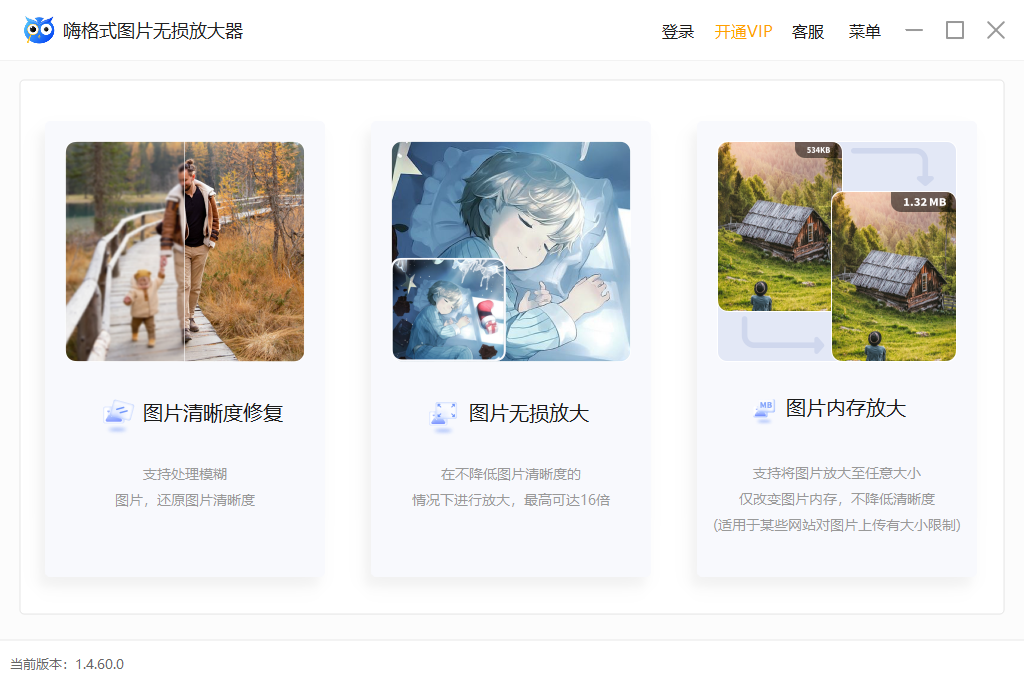Close the application window

coord(996,30)
